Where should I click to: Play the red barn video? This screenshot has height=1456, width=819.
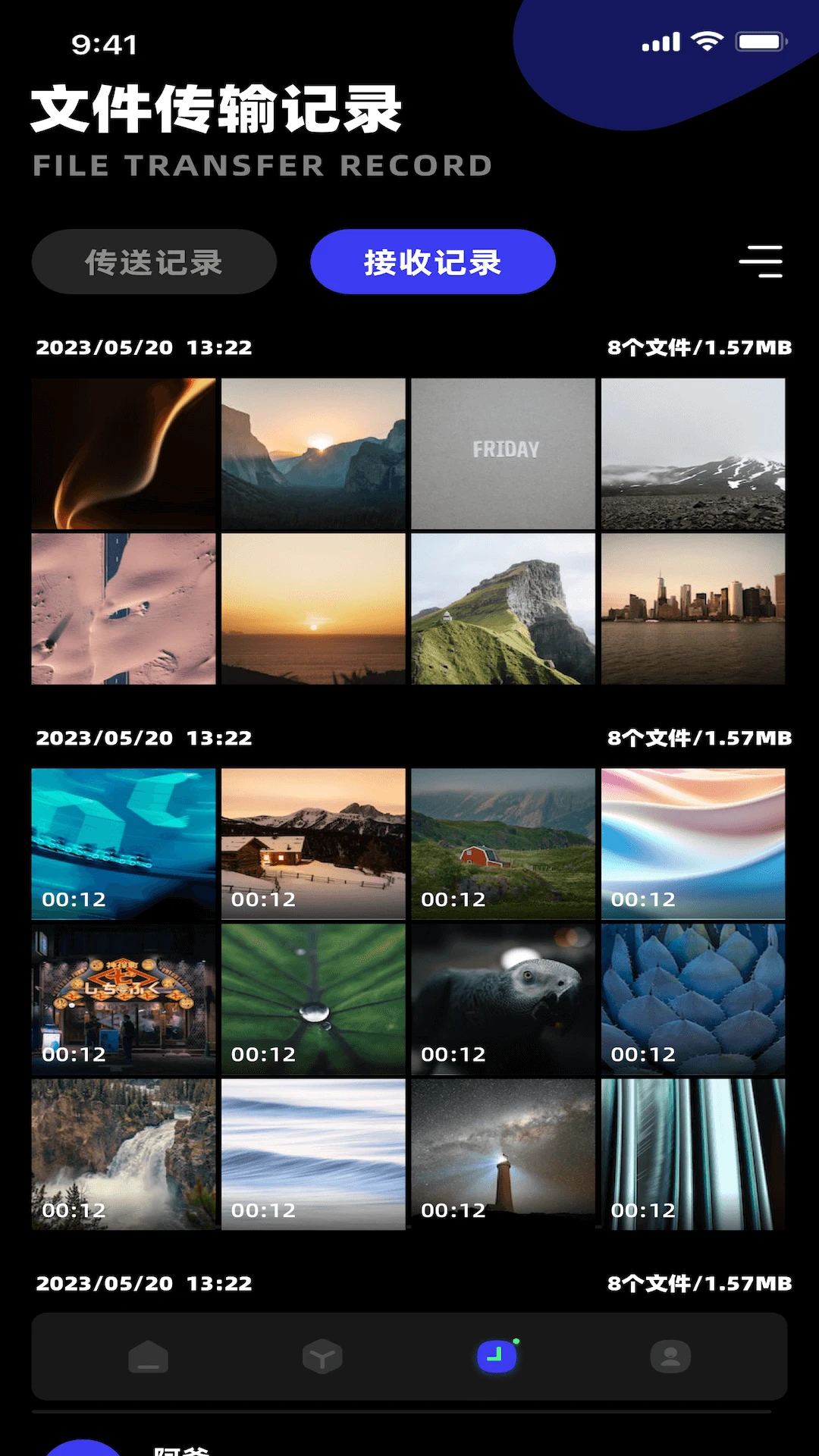click(504, 843)
